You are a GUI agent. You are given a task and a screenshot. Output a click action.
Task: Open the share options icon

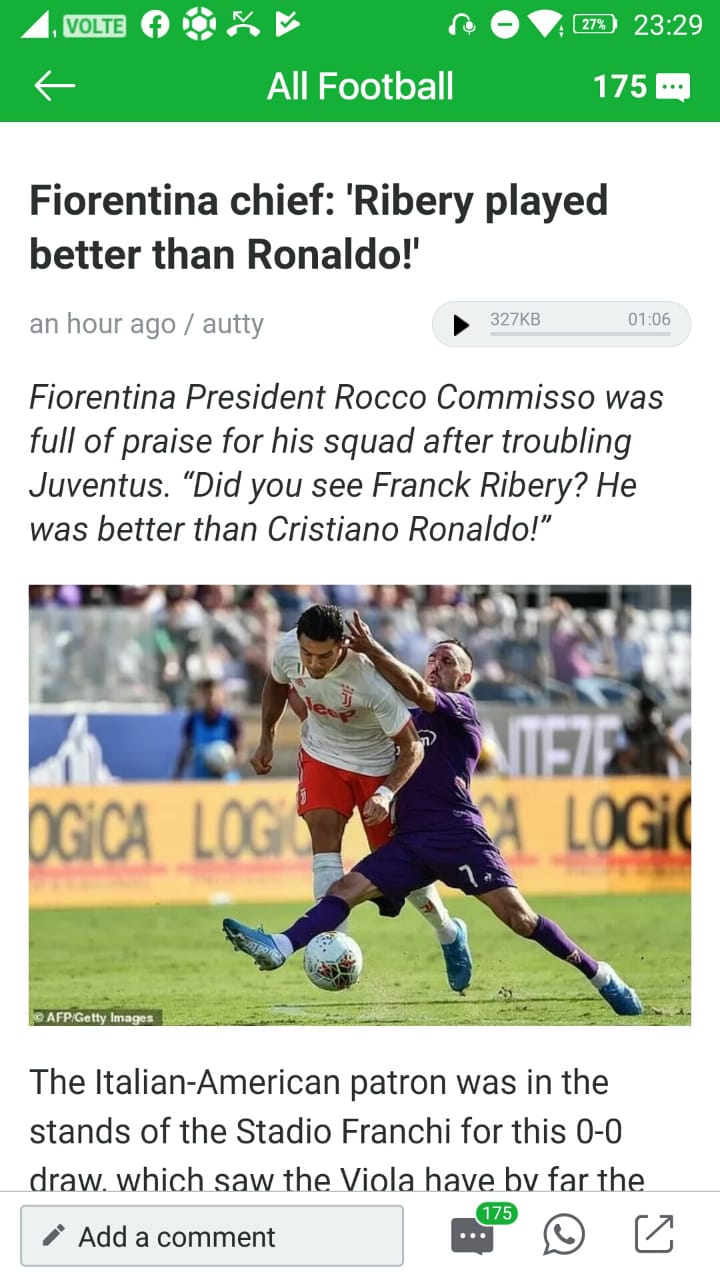[x=654, y=1234]
